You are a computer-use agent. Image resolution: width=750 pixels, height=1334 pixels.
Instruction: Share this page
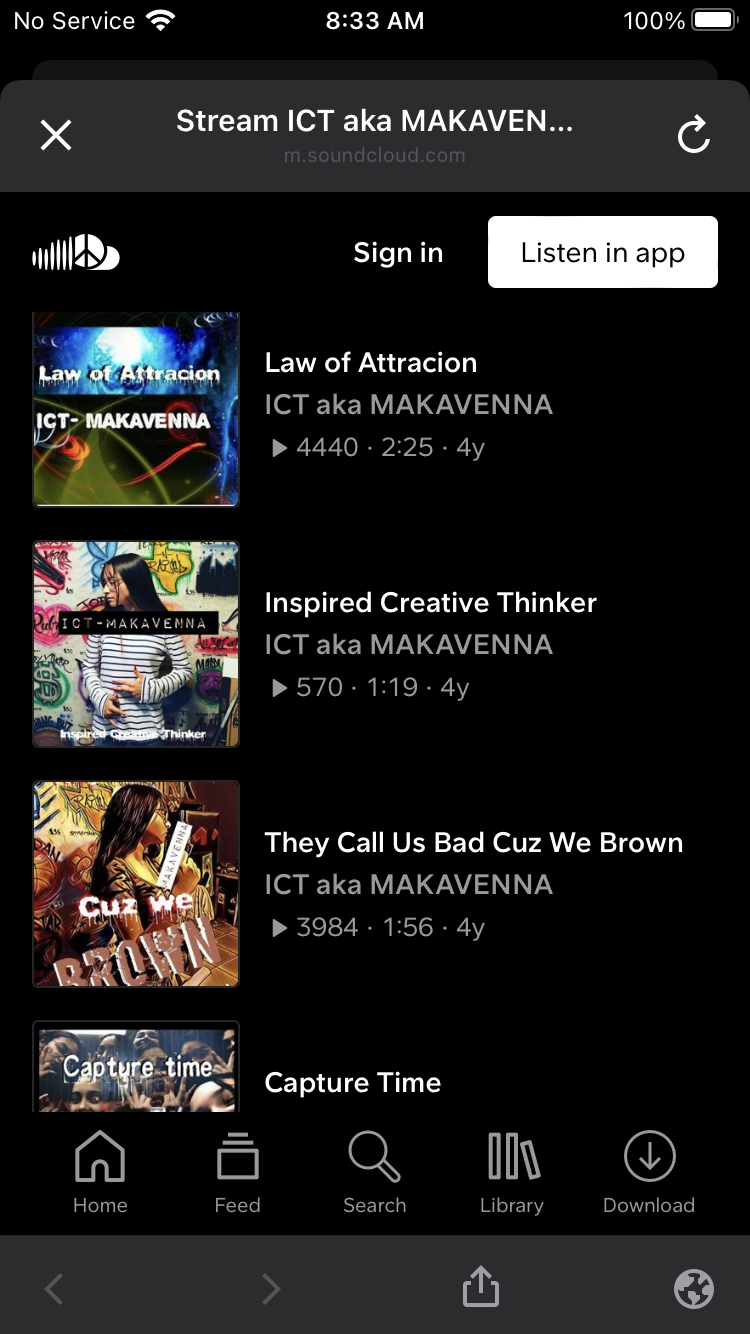click(480, 1288)
